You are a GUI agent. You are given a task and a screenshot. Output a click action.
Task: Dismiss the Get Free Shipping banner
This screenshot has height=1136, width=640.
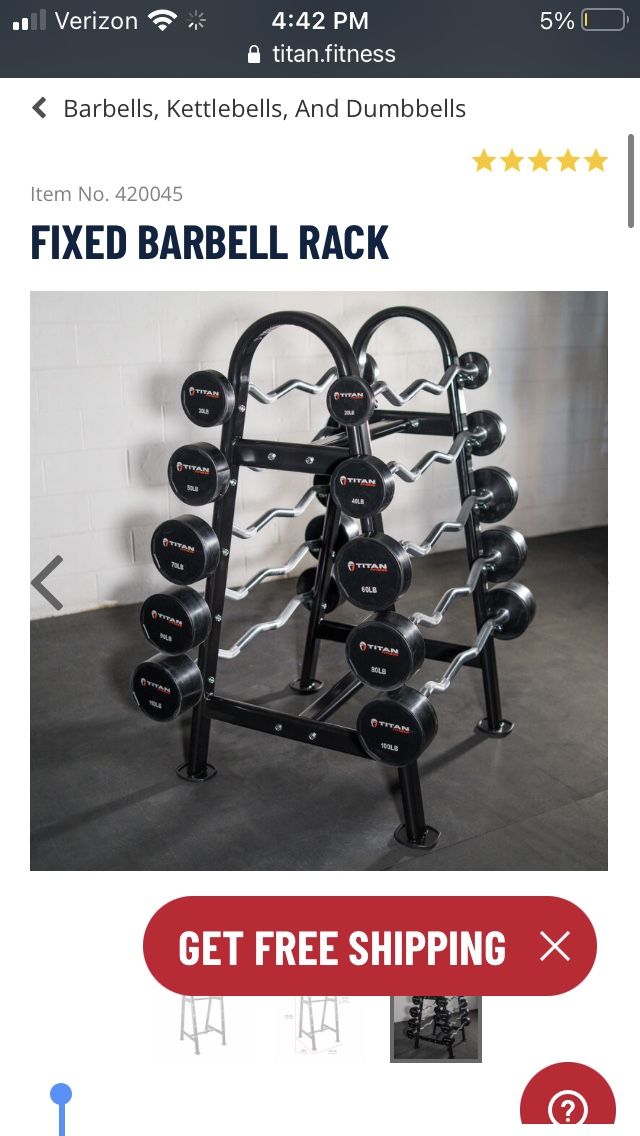[554, 946]
